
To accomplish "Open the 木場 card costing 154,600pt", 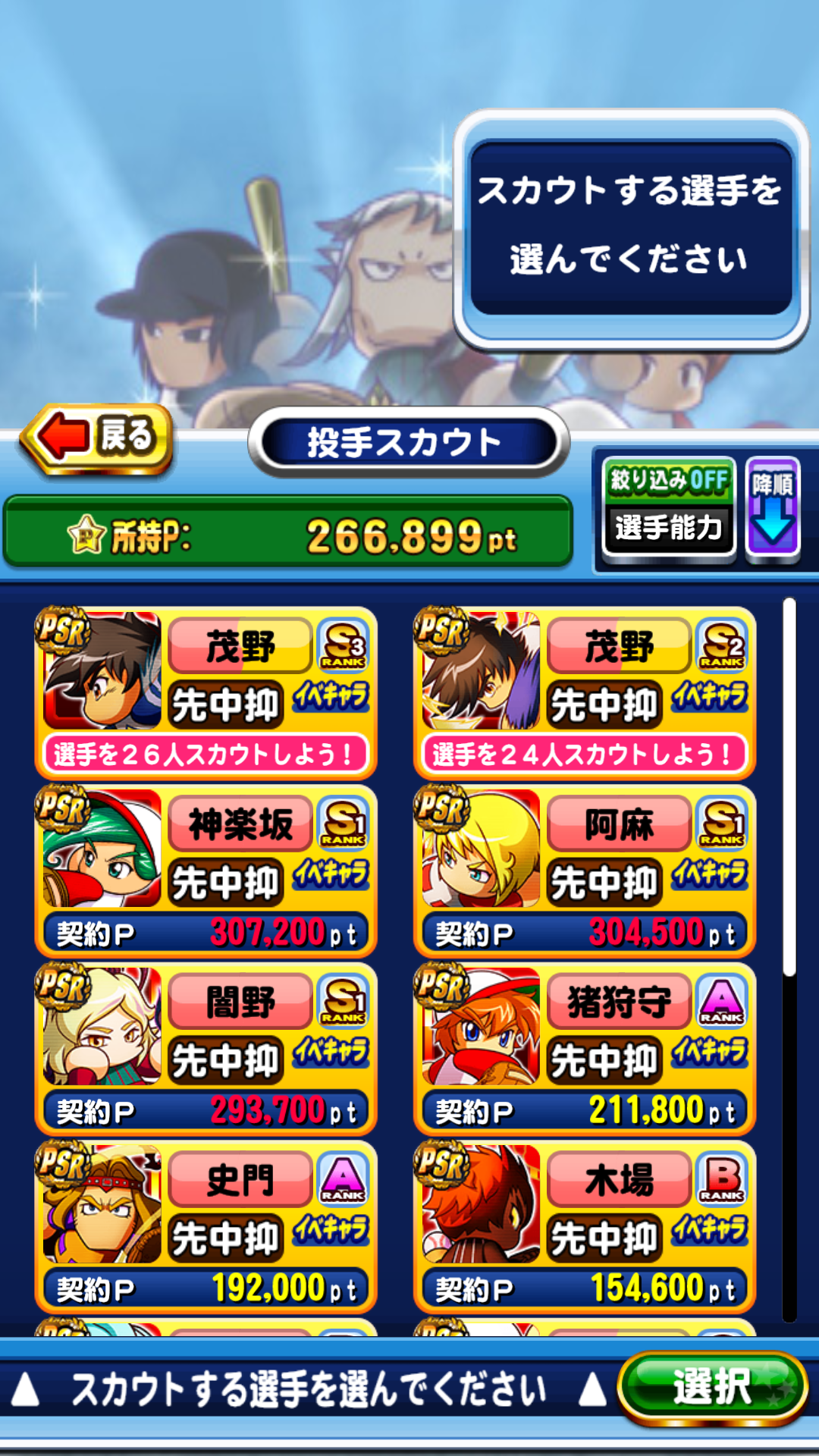I will [x=584, y=1226].
